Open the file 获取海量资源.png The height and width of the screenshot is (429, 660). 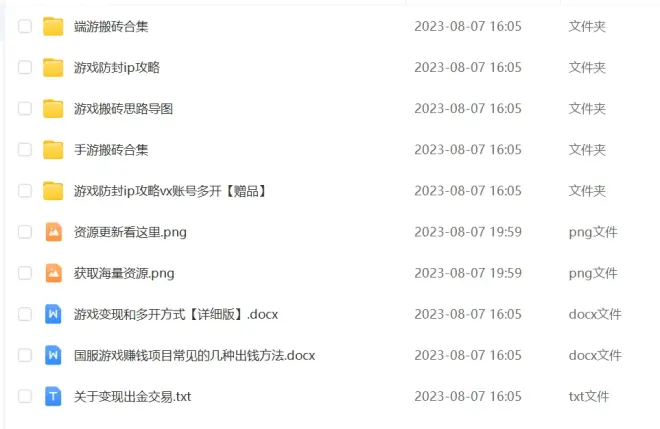(124, 273)
